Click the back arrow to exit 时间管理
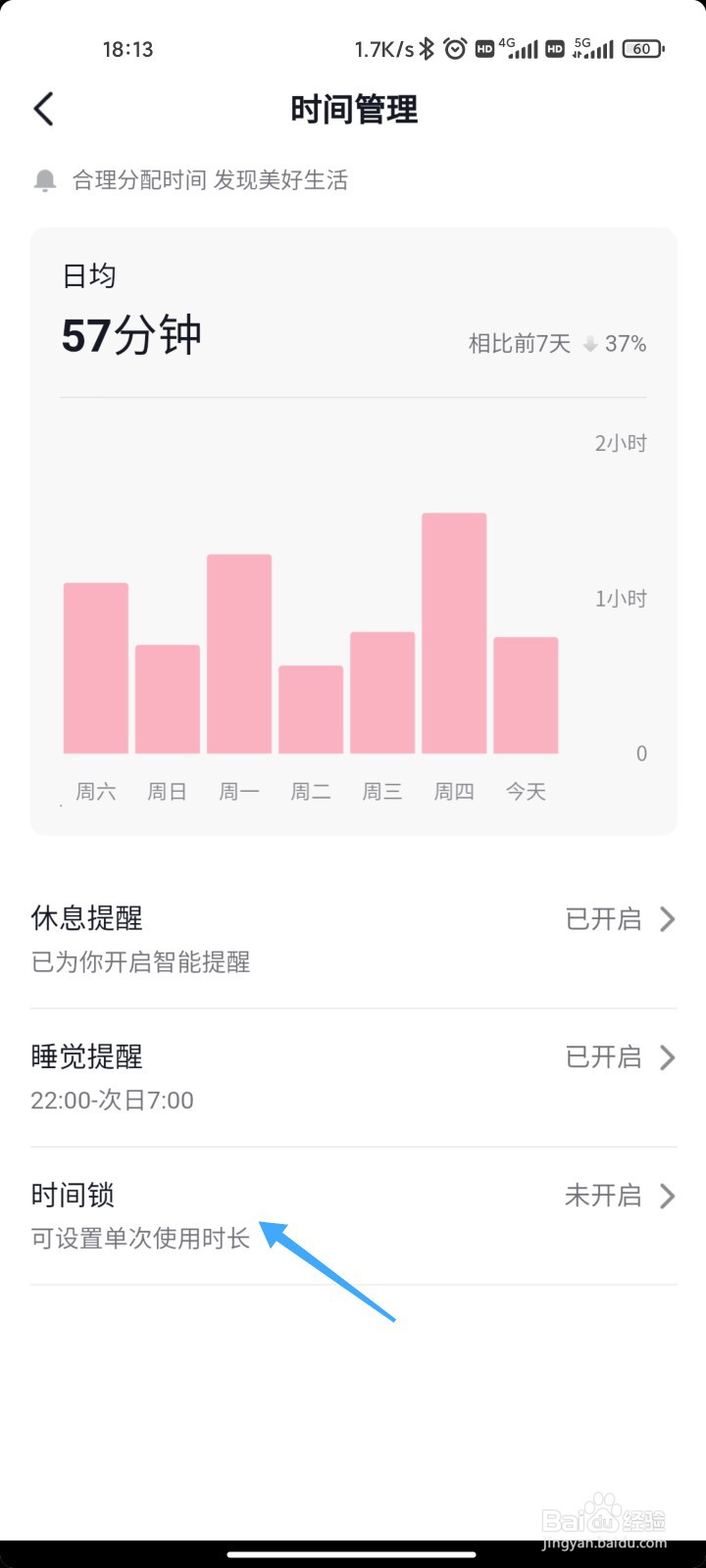The height and width of the screenshot is (1568, 706). click(43, 110)
